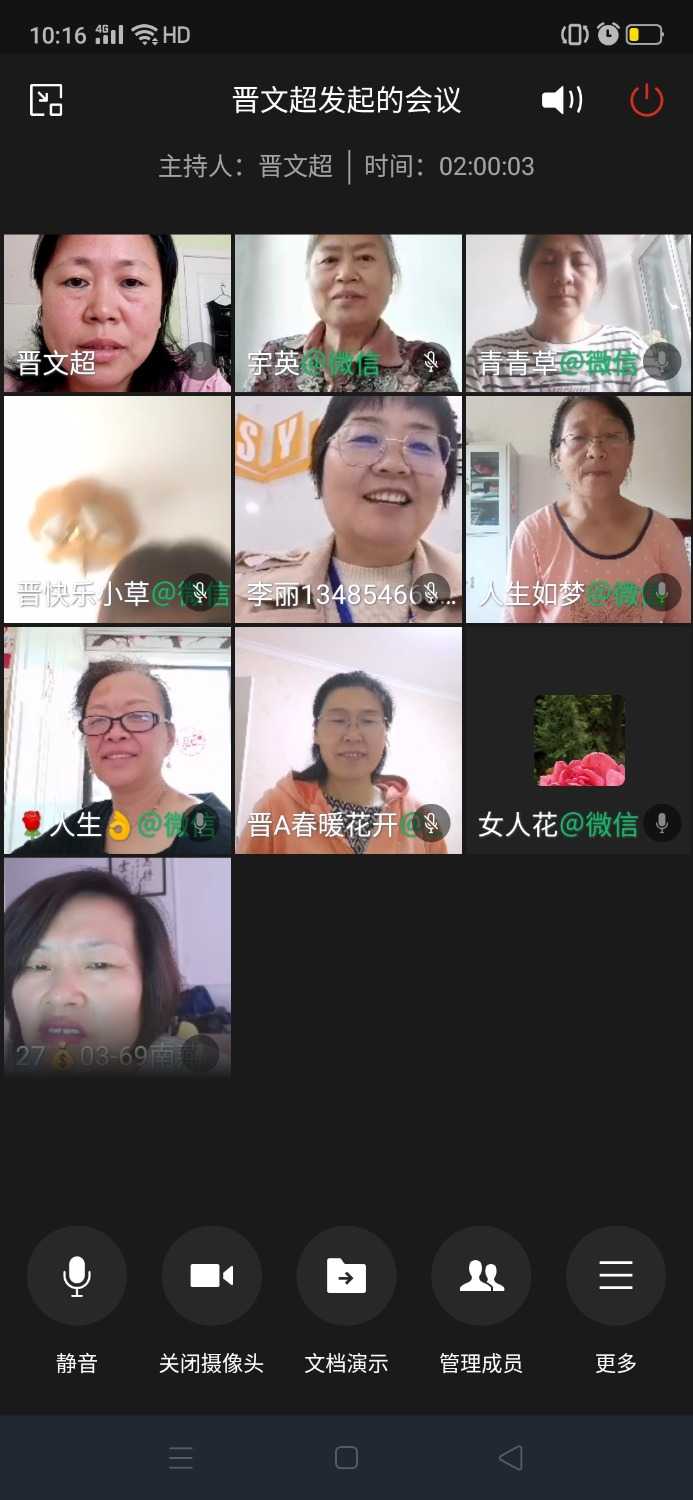The image size is (693, 1500).
Task: Open the 更多 more options menu
Action: (615, 1276)
